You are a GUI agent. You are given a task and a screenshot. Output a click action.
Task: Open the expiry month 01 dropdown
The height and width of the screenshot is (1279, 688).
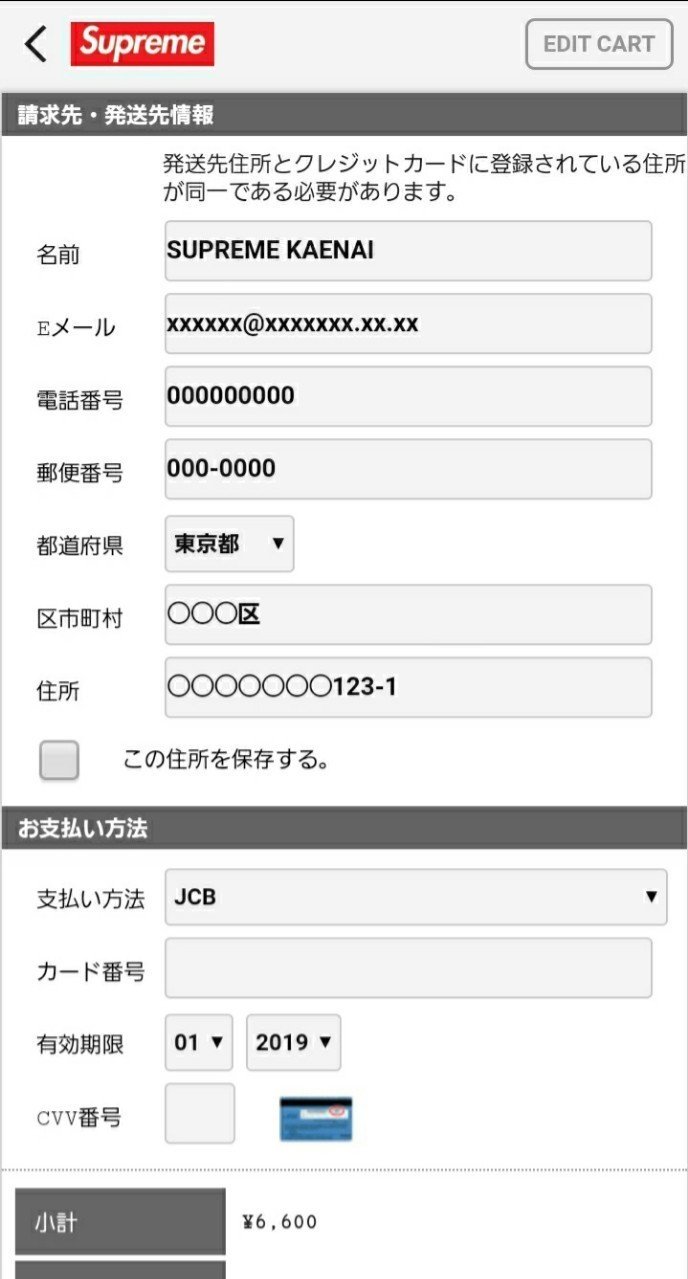tap(198, 1043)
